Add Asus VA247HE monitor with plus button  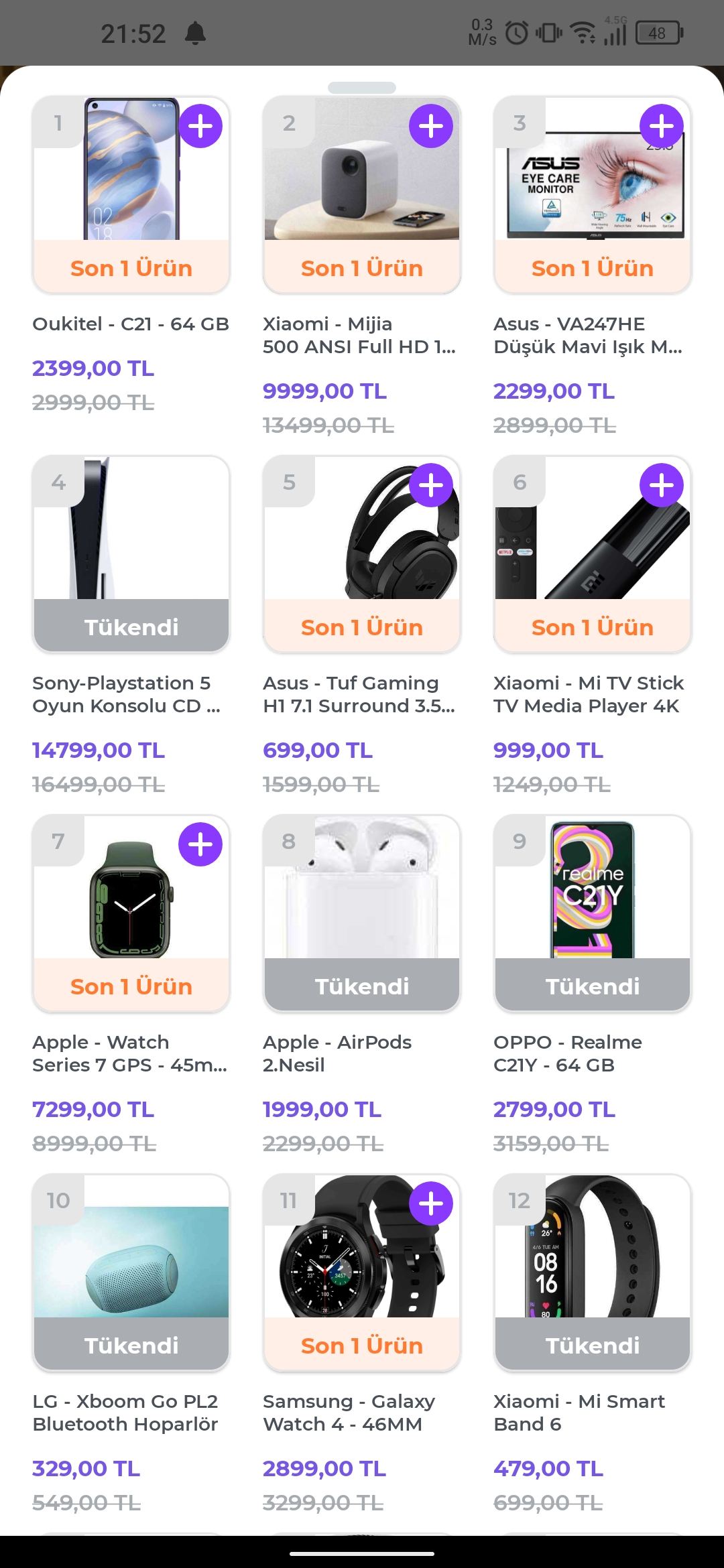point(662,126)
